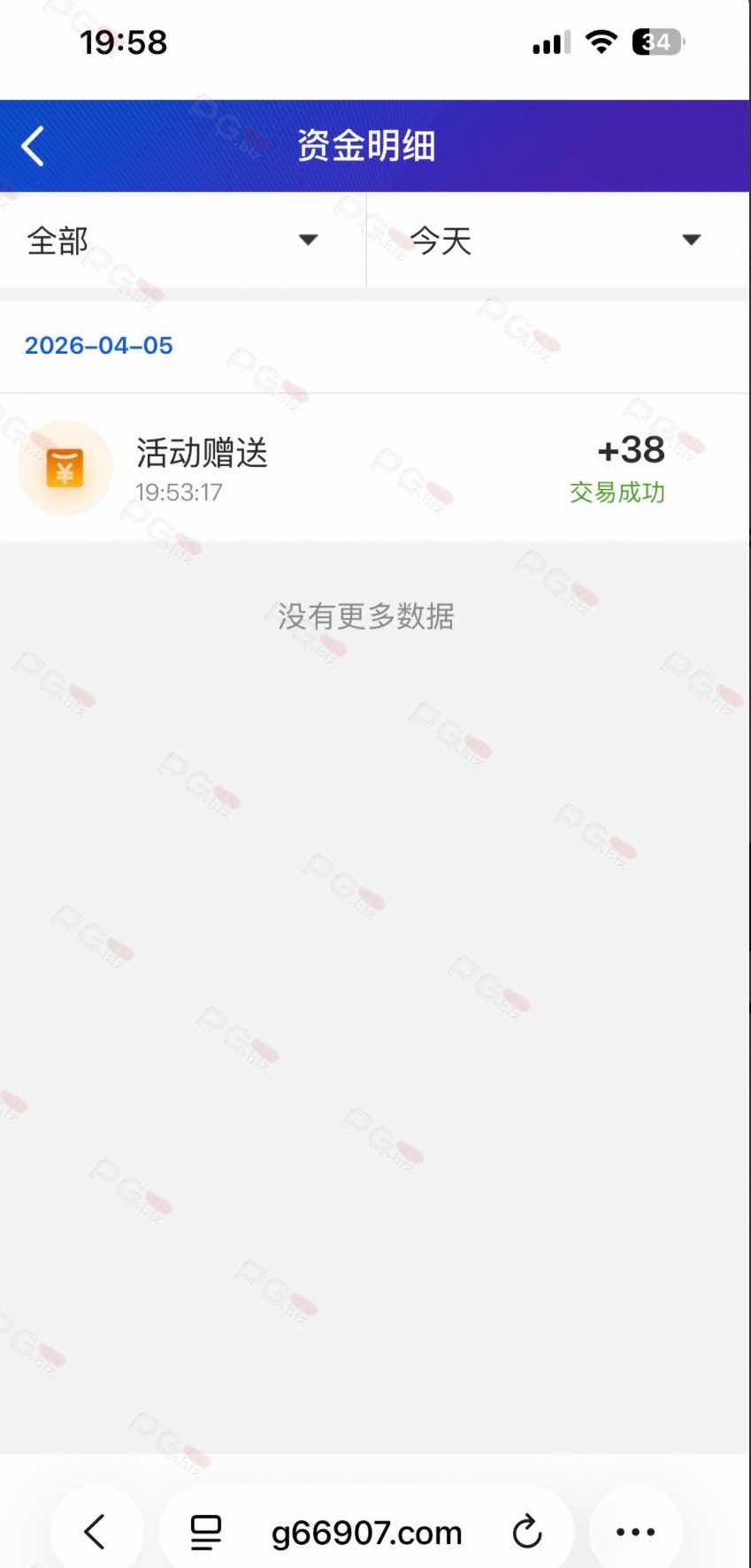Go back from the 资金明细 page
Viewport: 751px width, 1568px height.
coord(34,146)
